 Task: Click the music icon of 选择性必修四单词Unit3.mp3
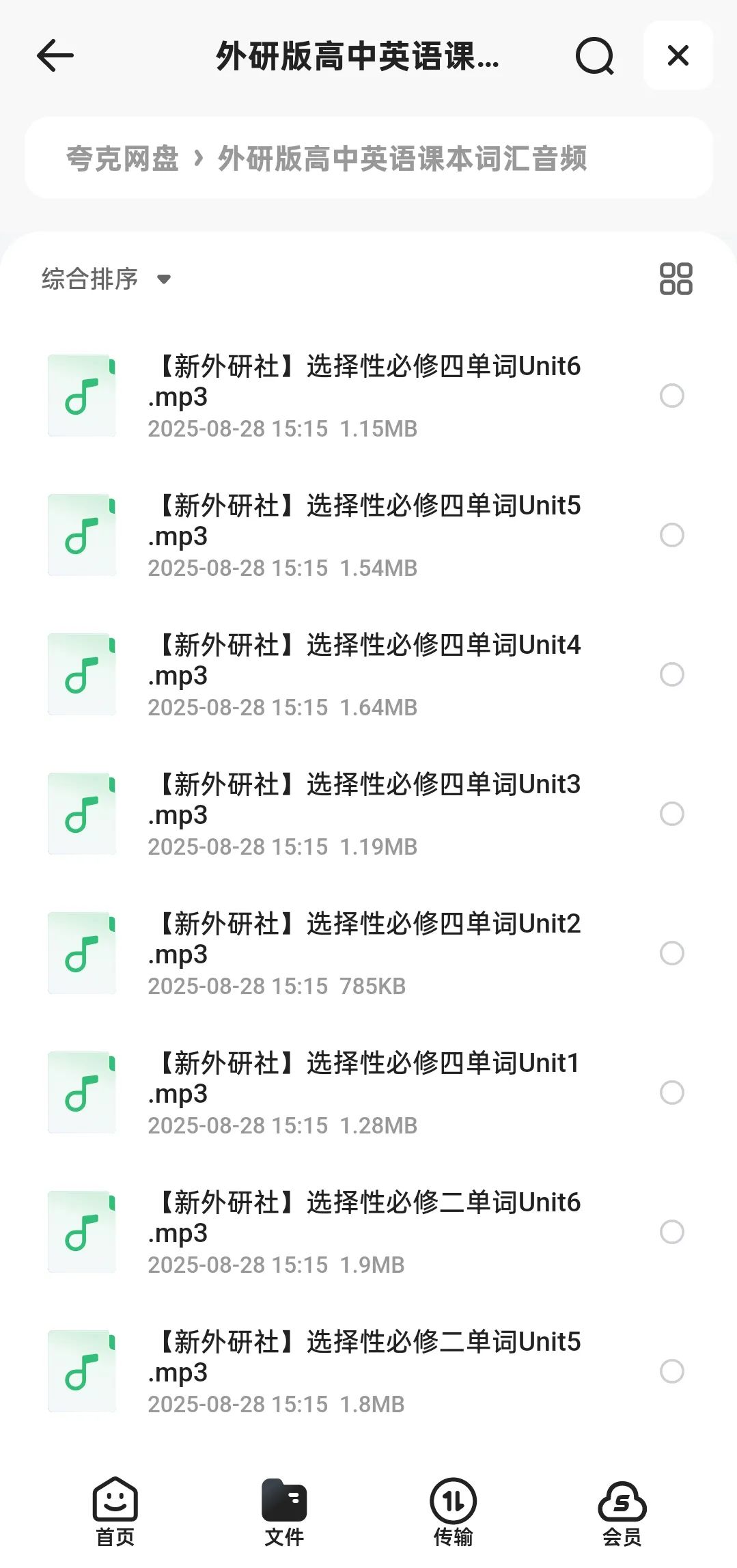81,814
